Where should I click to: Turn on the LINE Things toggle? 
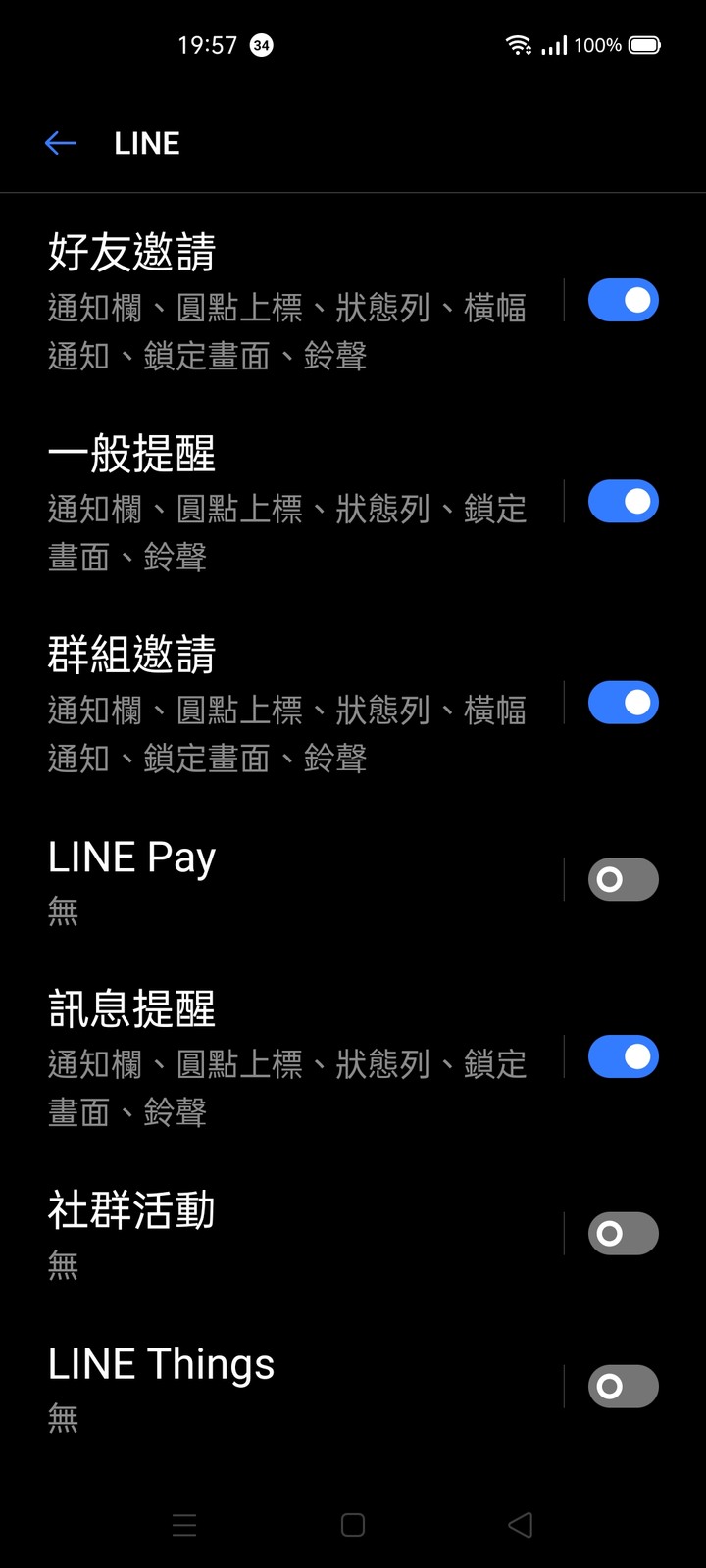tap(624, 1386)
